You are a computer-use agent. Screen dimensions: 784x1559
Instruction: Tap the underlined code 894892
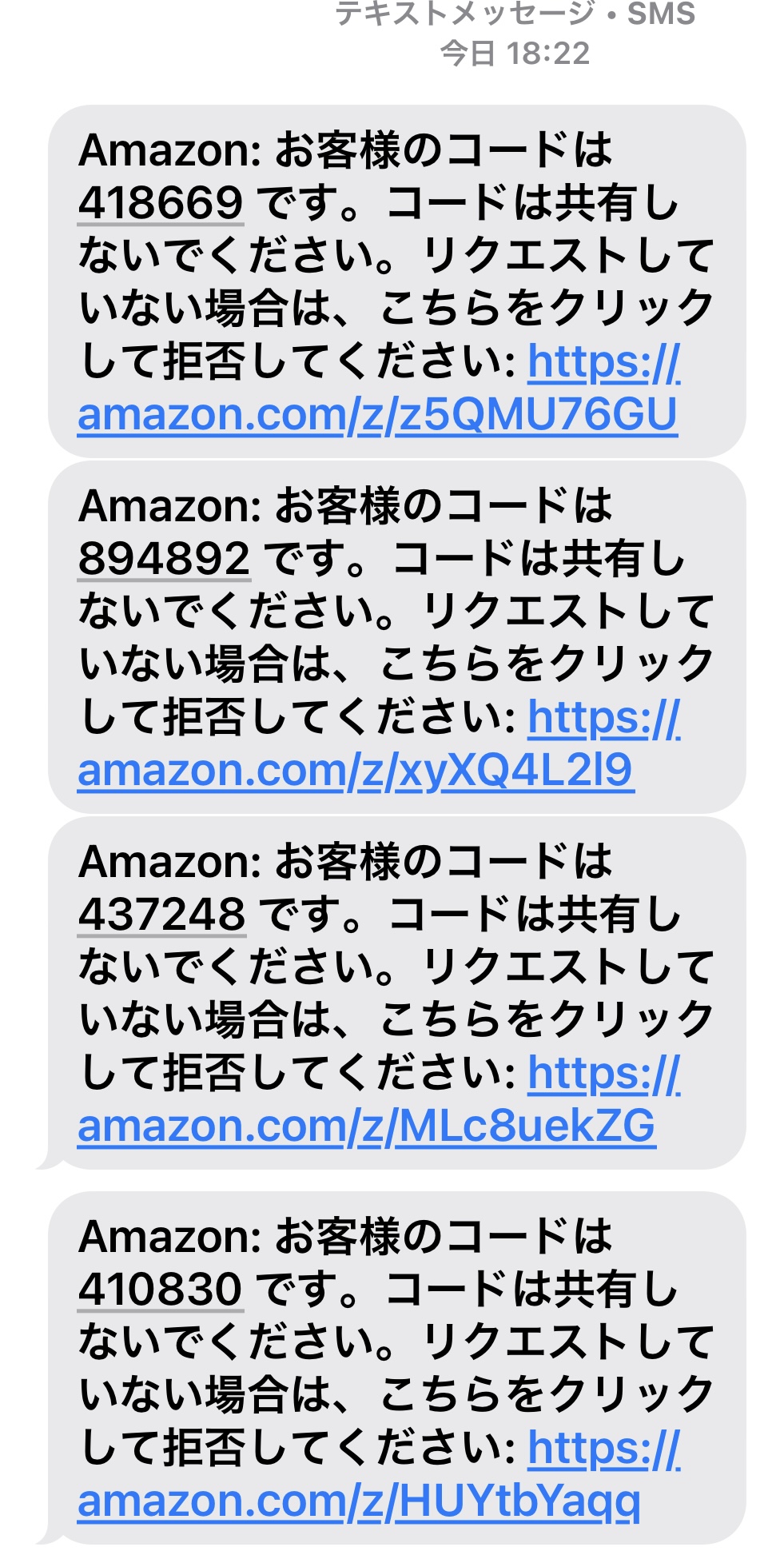click(x=164, y=558)
